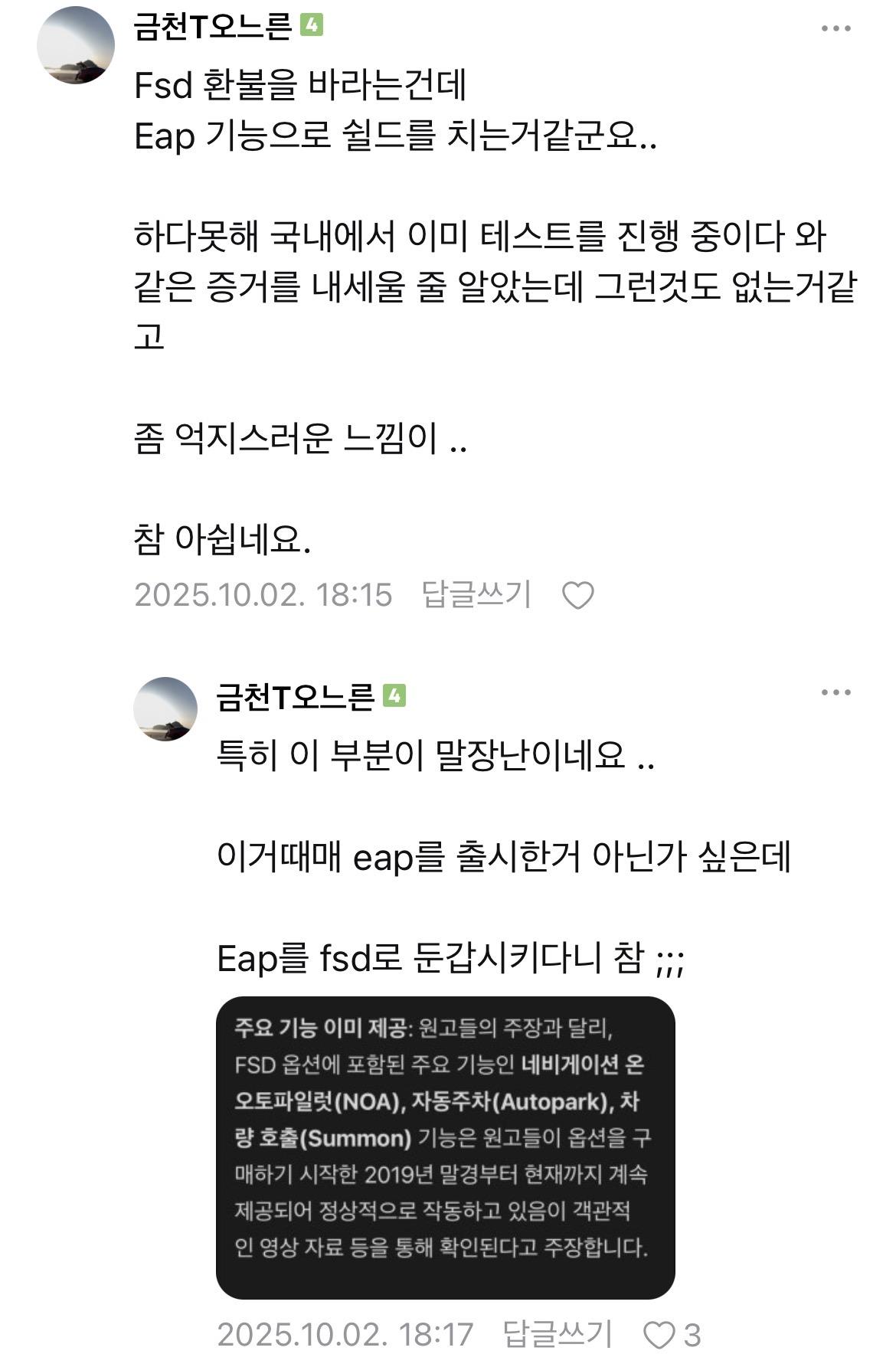
Task: Open nickname 금천T오느른 on the 18:15 comment
Action: [x=212, y=28]
